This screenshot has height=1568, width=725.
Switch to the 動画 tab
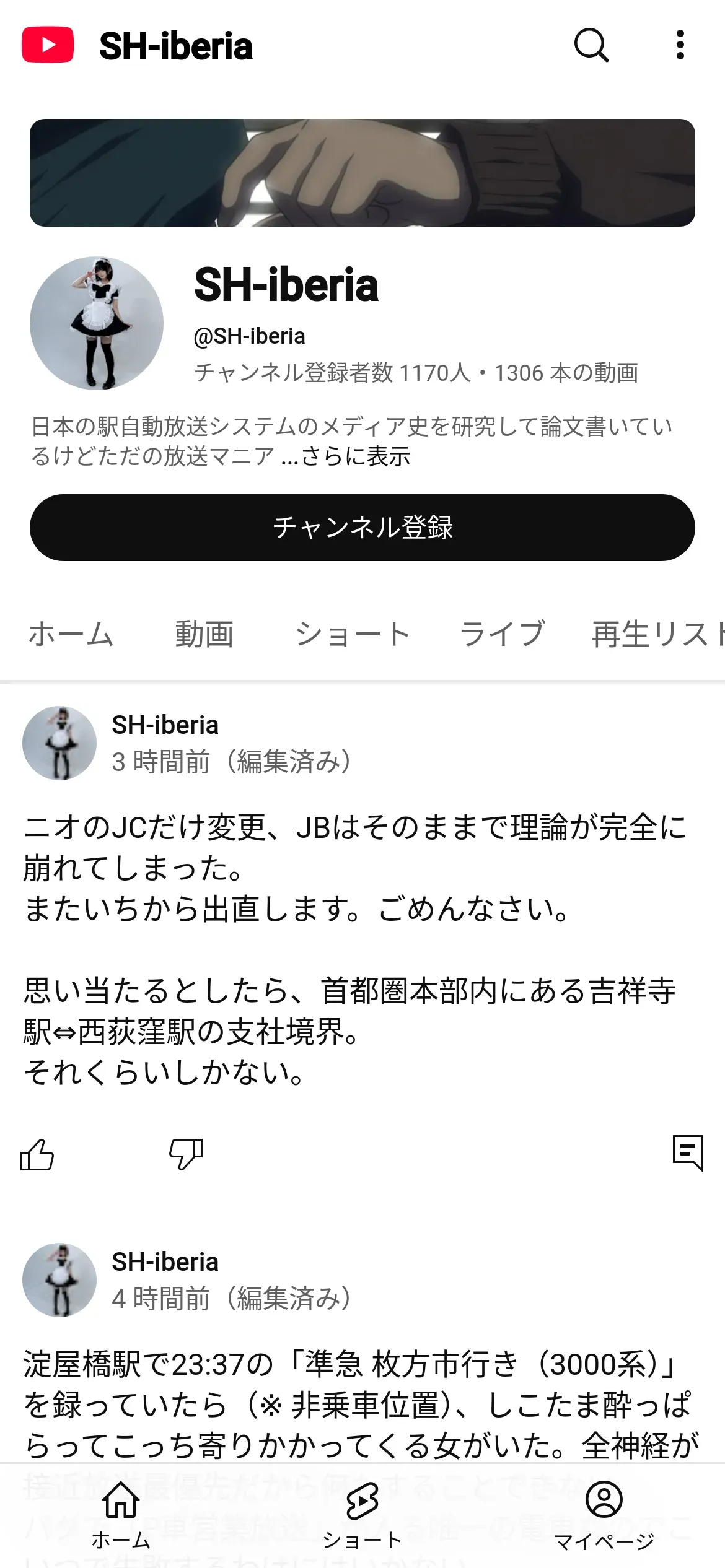click(204, 634)
